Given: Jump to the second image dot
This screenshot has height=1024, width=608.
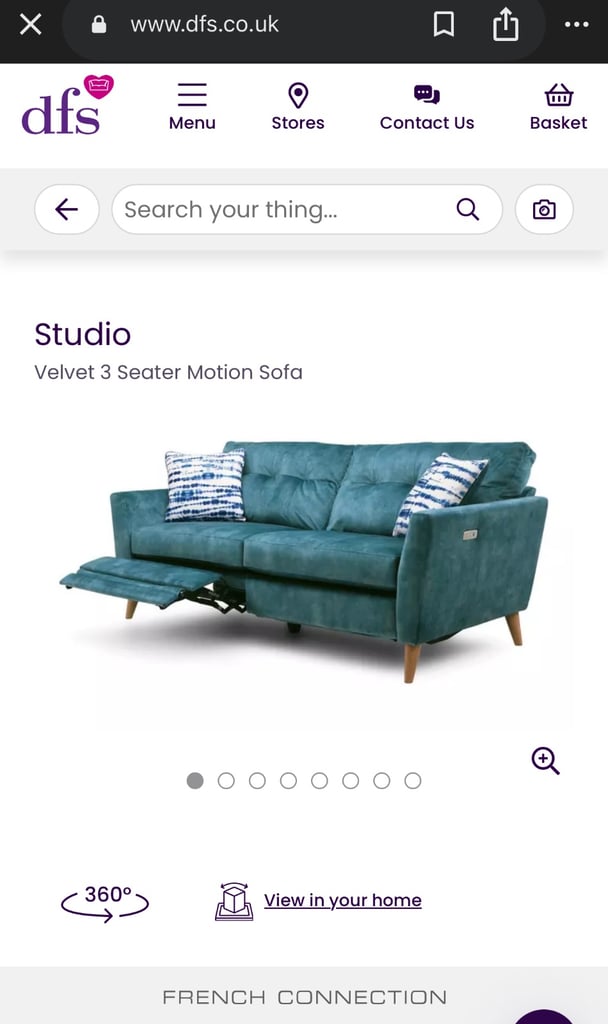Looking at the screenshot, I should [226, 780].
